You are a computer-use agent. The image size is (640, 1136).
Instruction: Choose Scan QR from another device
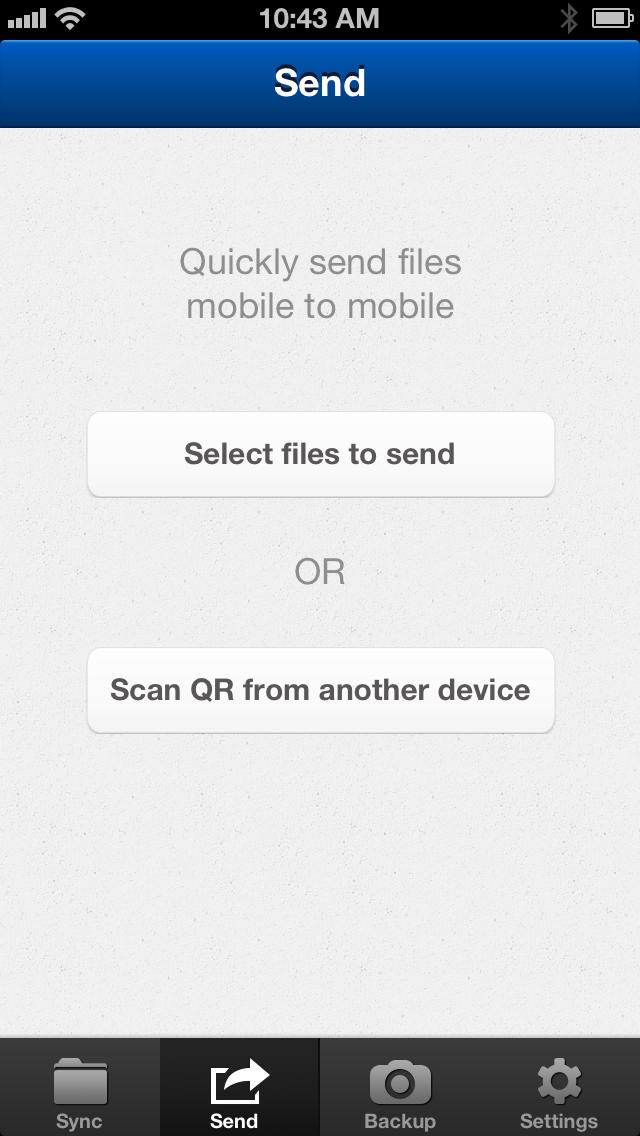(320, 690)
